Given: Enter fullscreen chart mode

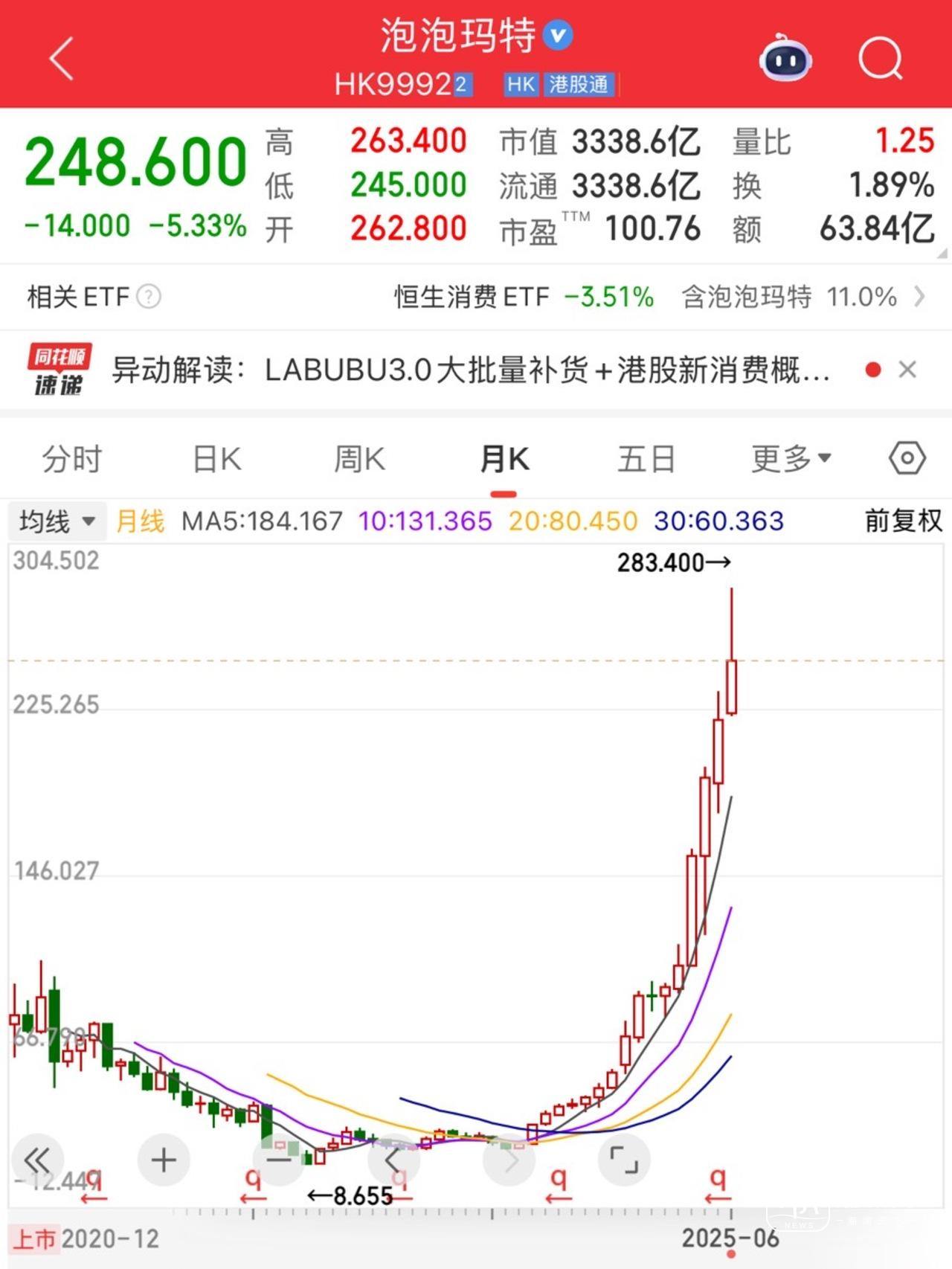Looking at the screenshot, I should point(624,1160).
